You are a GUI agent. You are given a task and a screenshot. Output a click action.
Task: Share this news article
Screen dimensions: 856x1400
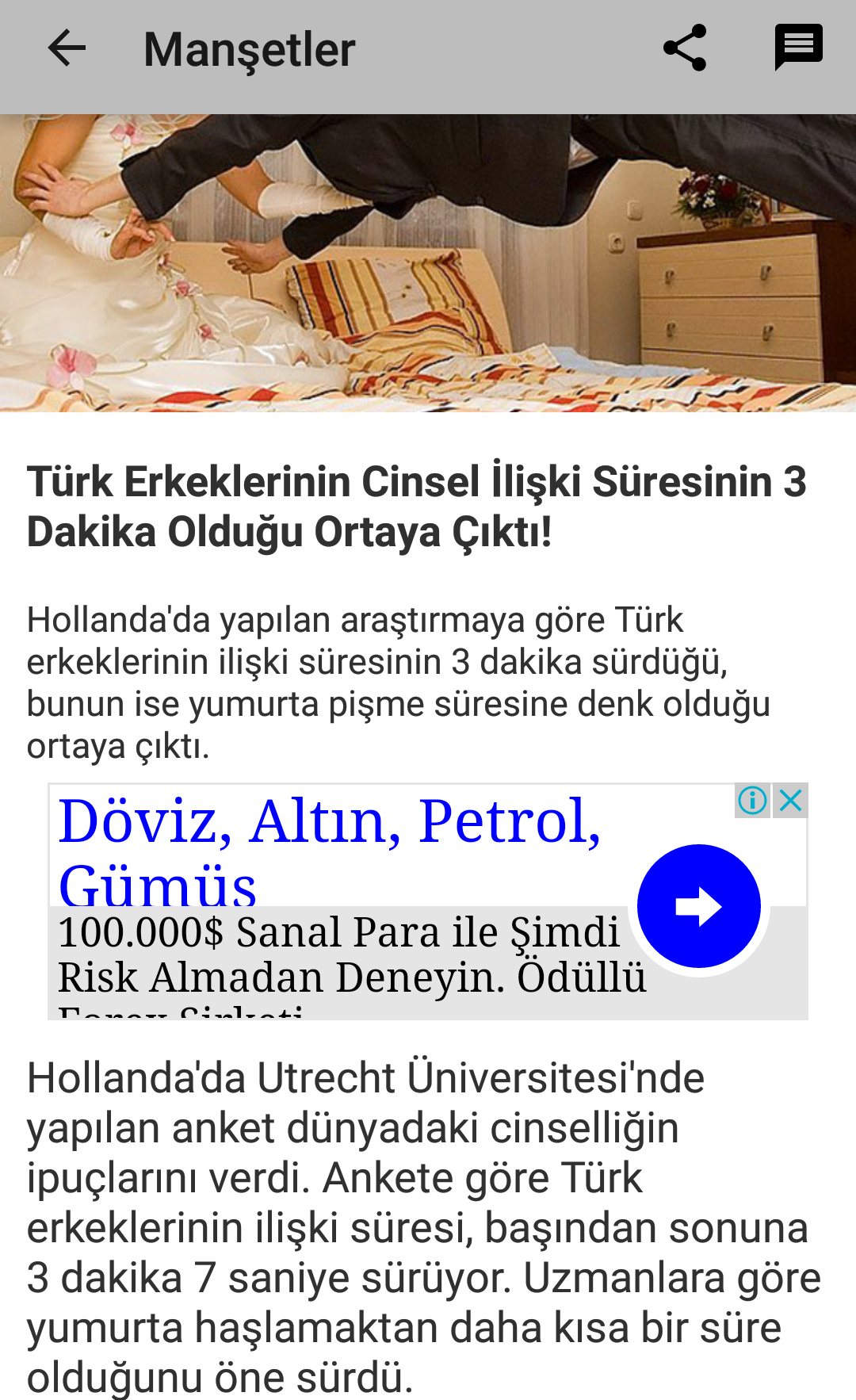pyautogui.click(x=685, y=48)
